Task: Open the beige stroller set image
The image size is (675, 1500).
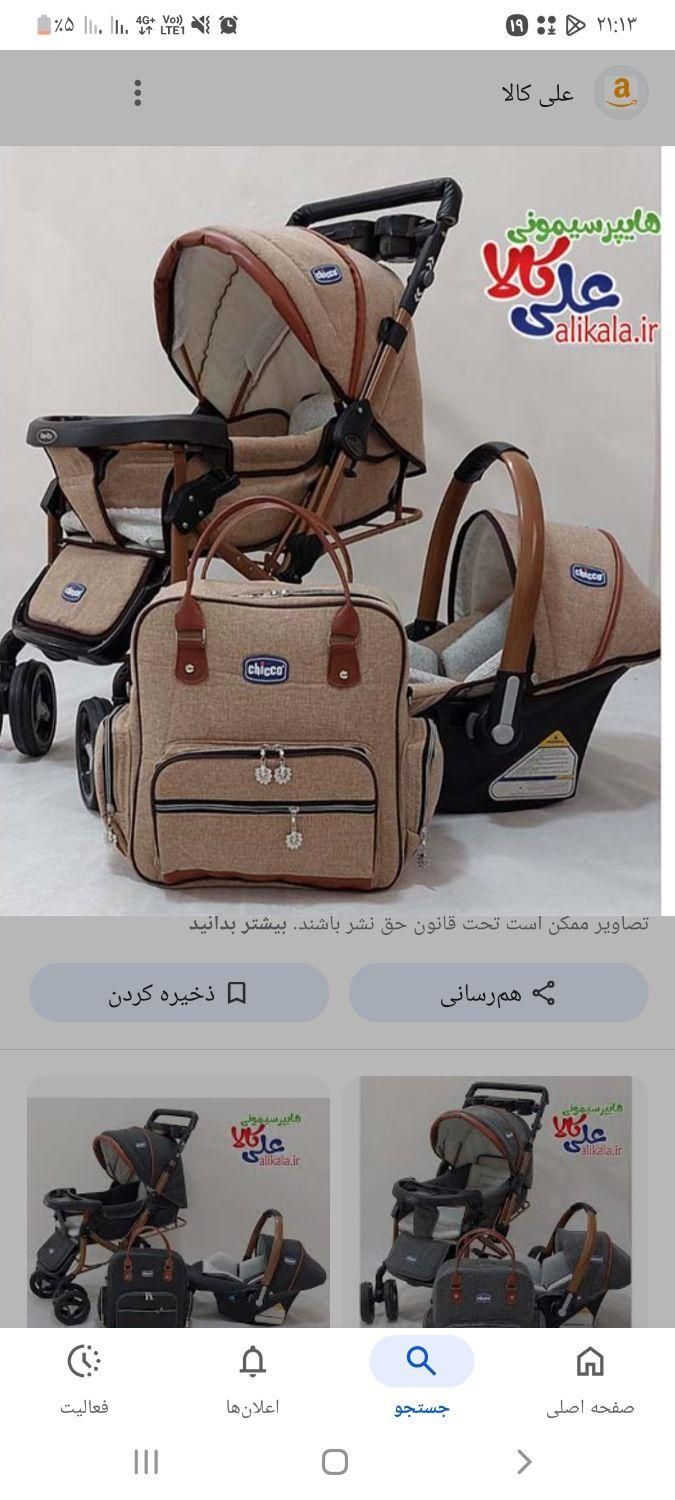Action: click(330, 530)
